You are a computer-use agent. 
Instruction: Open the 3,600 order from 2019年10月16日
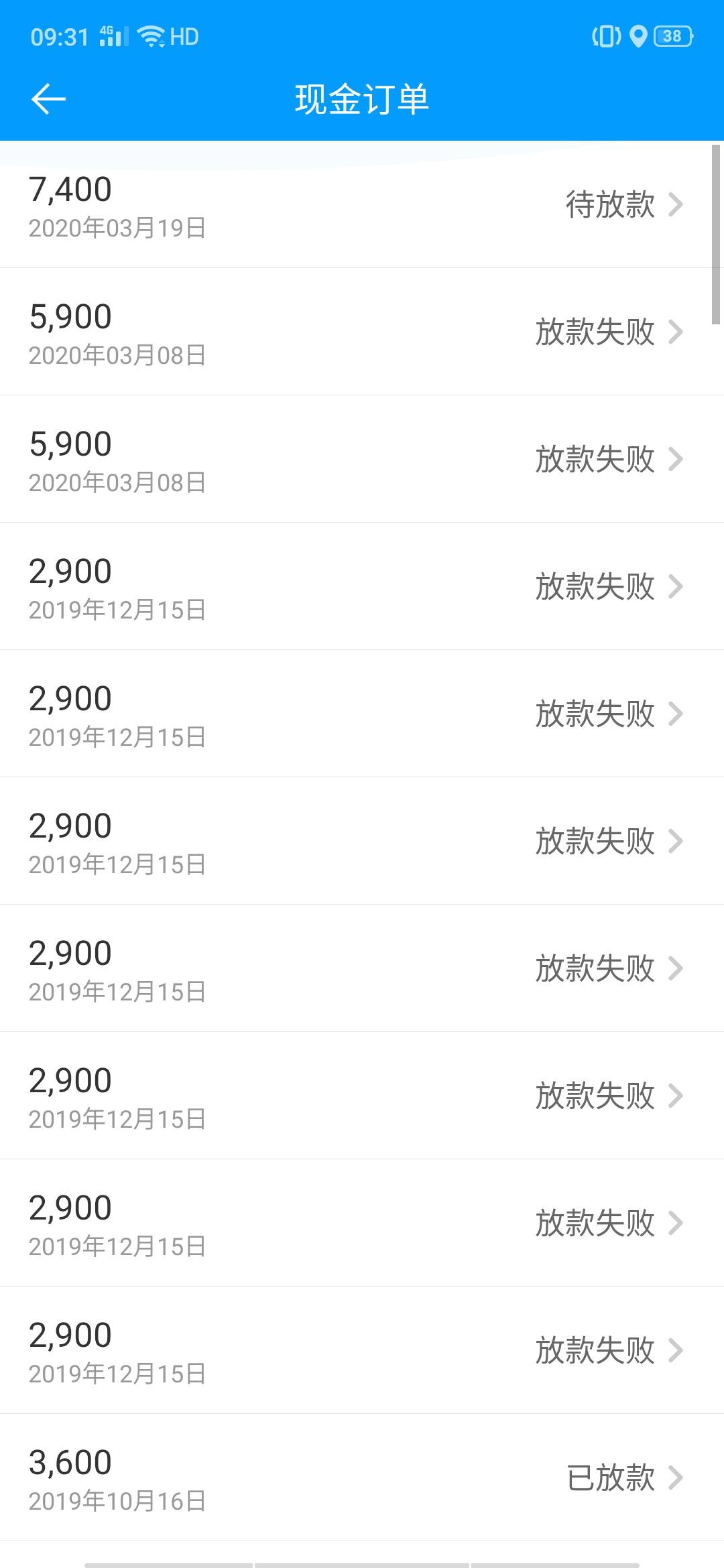click(x=362, y=1478)
